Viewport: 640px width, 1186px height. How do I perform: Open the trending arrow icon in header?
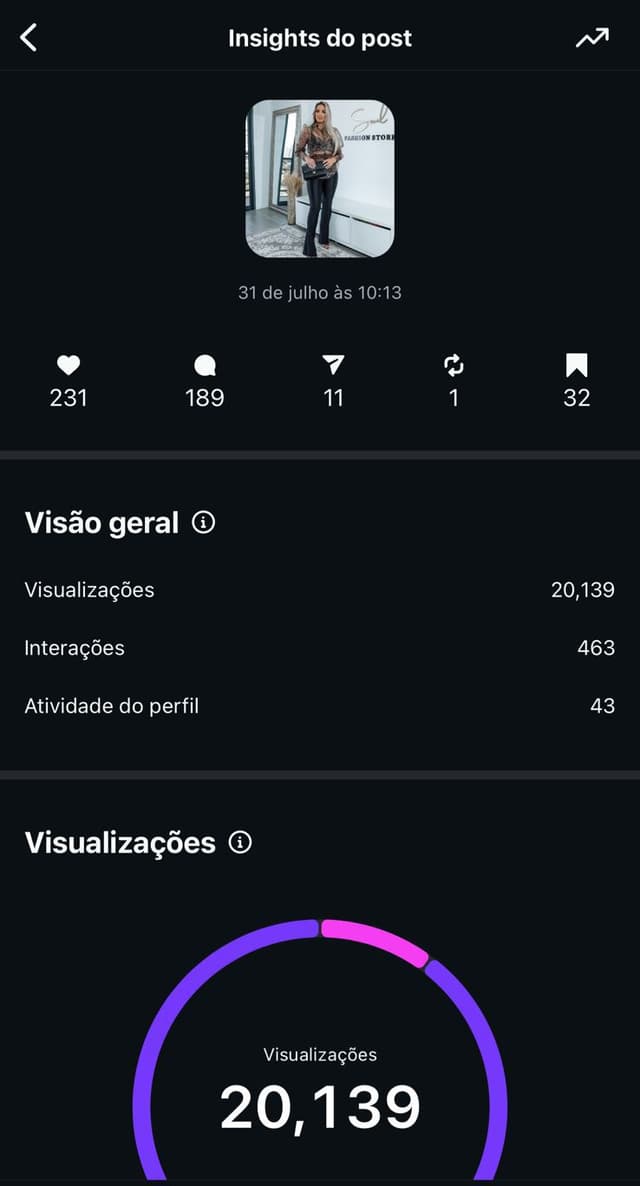pos(592,39)
